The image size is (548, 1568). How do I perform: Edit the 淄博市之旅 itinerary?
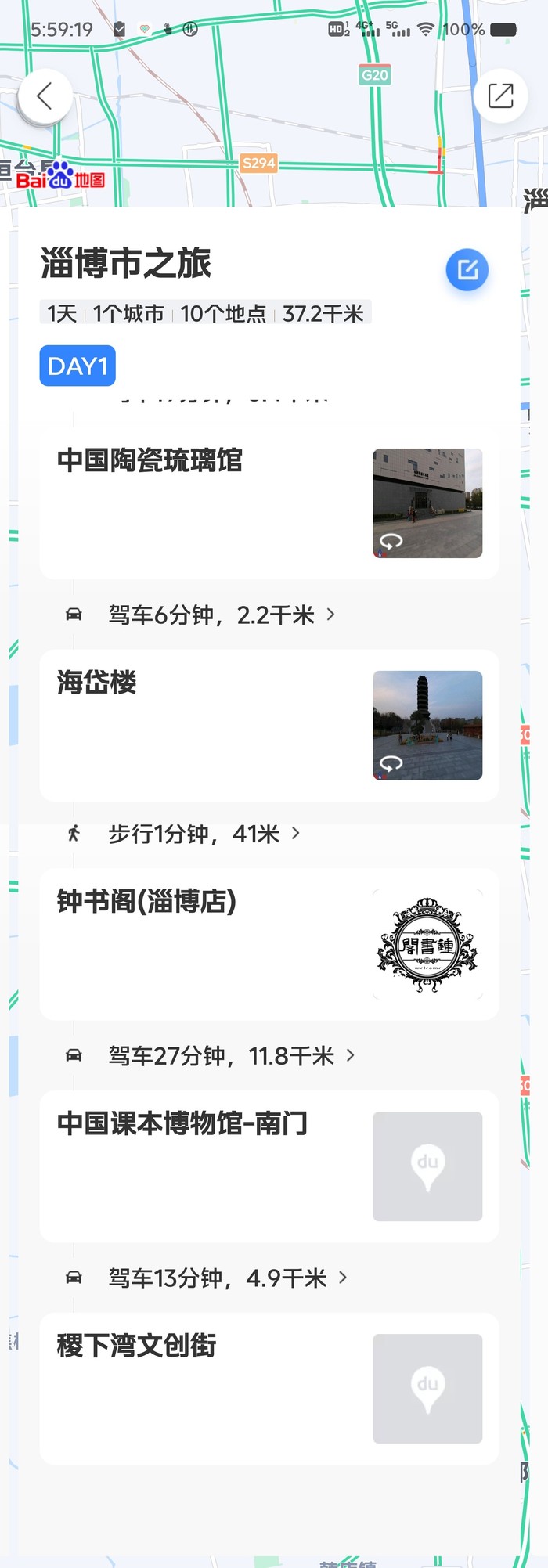pos(467,270)
